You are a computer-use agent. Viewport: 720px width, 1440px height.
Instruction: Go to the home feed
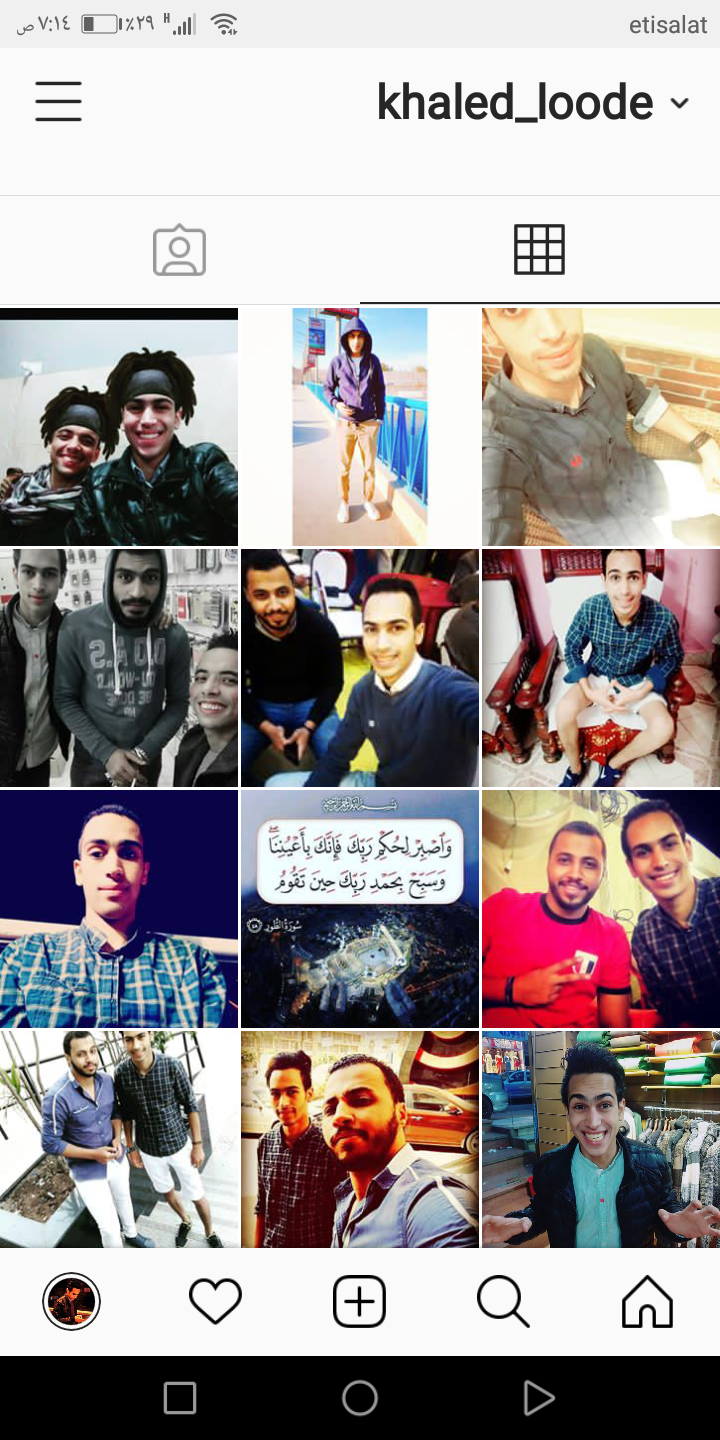(647, 1302)
